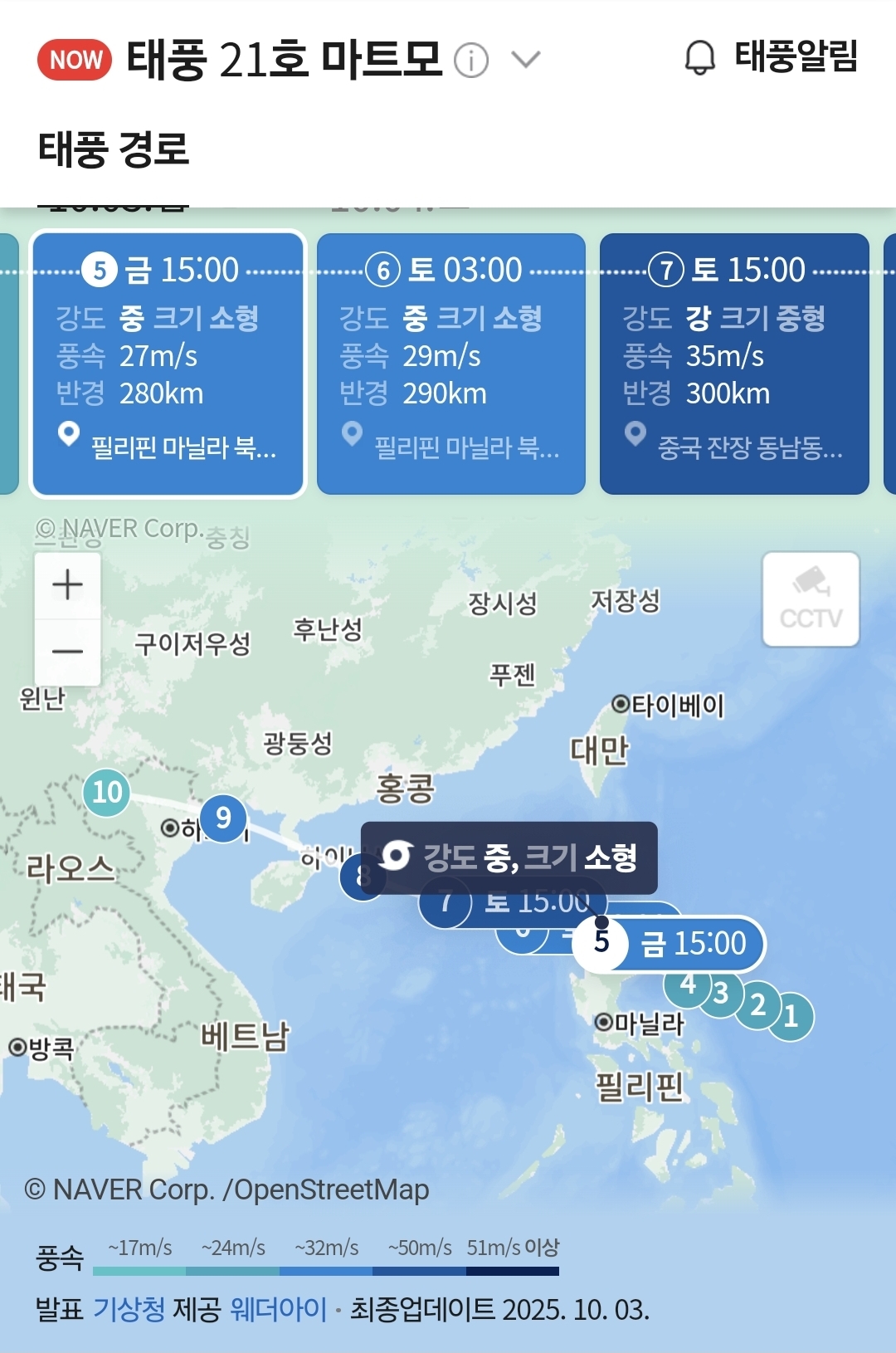Tap map marker 3 on typhoon path
Screen dimensions: 896x1353
pyautogui.click(x=722, y=994)
